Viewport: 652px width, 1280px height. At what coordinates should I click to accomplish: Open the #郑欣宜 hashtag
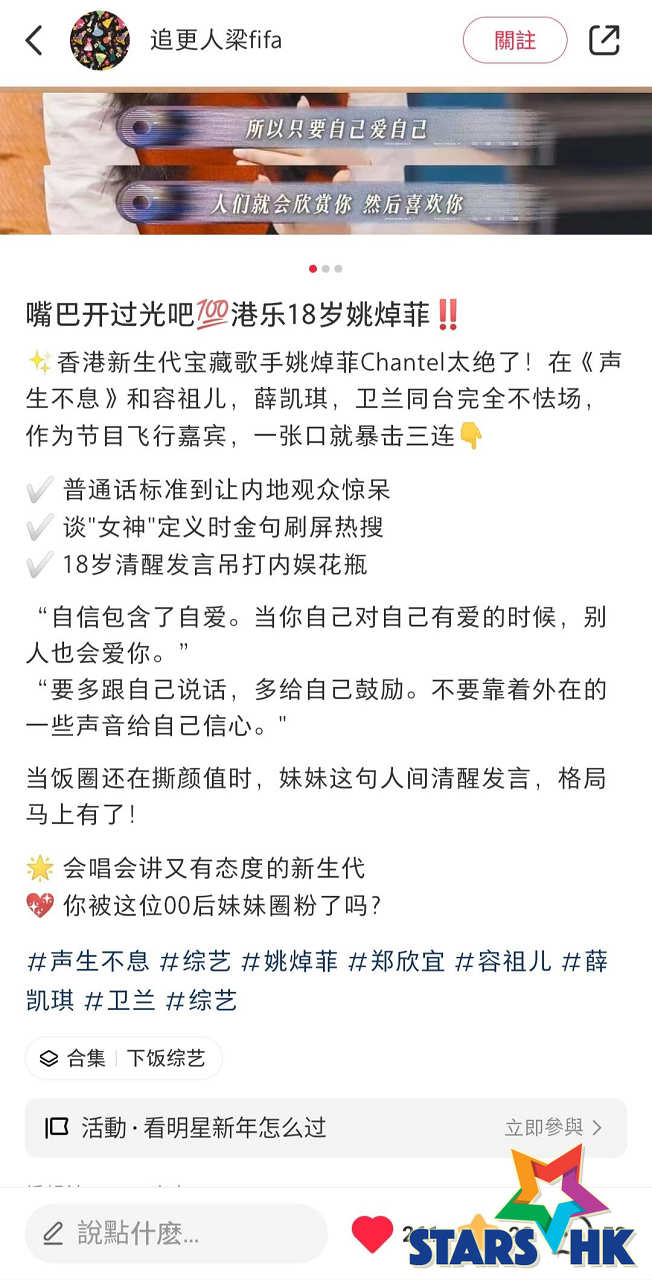[396, 962]
